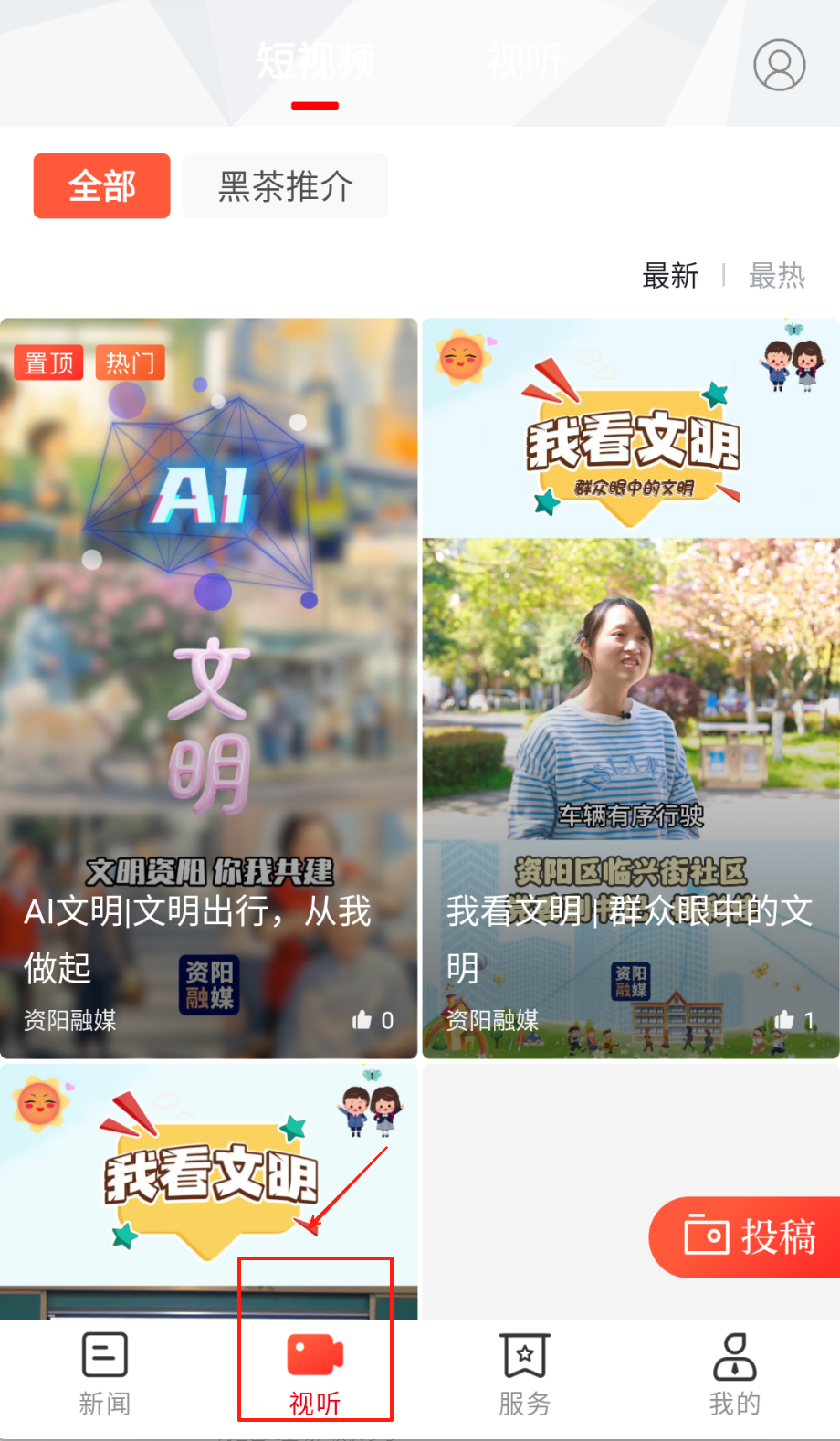Select the 全部 category chip
This screenshot has height=1441, width=840.
(102, 186)
